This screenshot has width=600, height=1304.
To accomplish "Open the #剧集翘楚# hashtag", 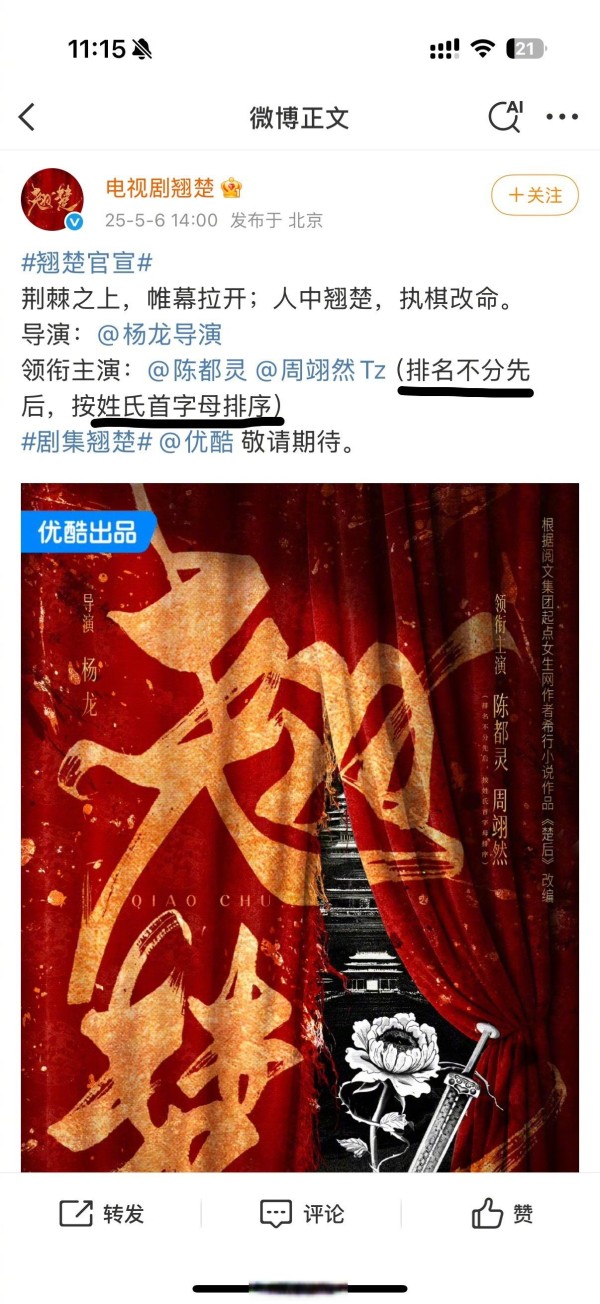I will pos(86,441).
